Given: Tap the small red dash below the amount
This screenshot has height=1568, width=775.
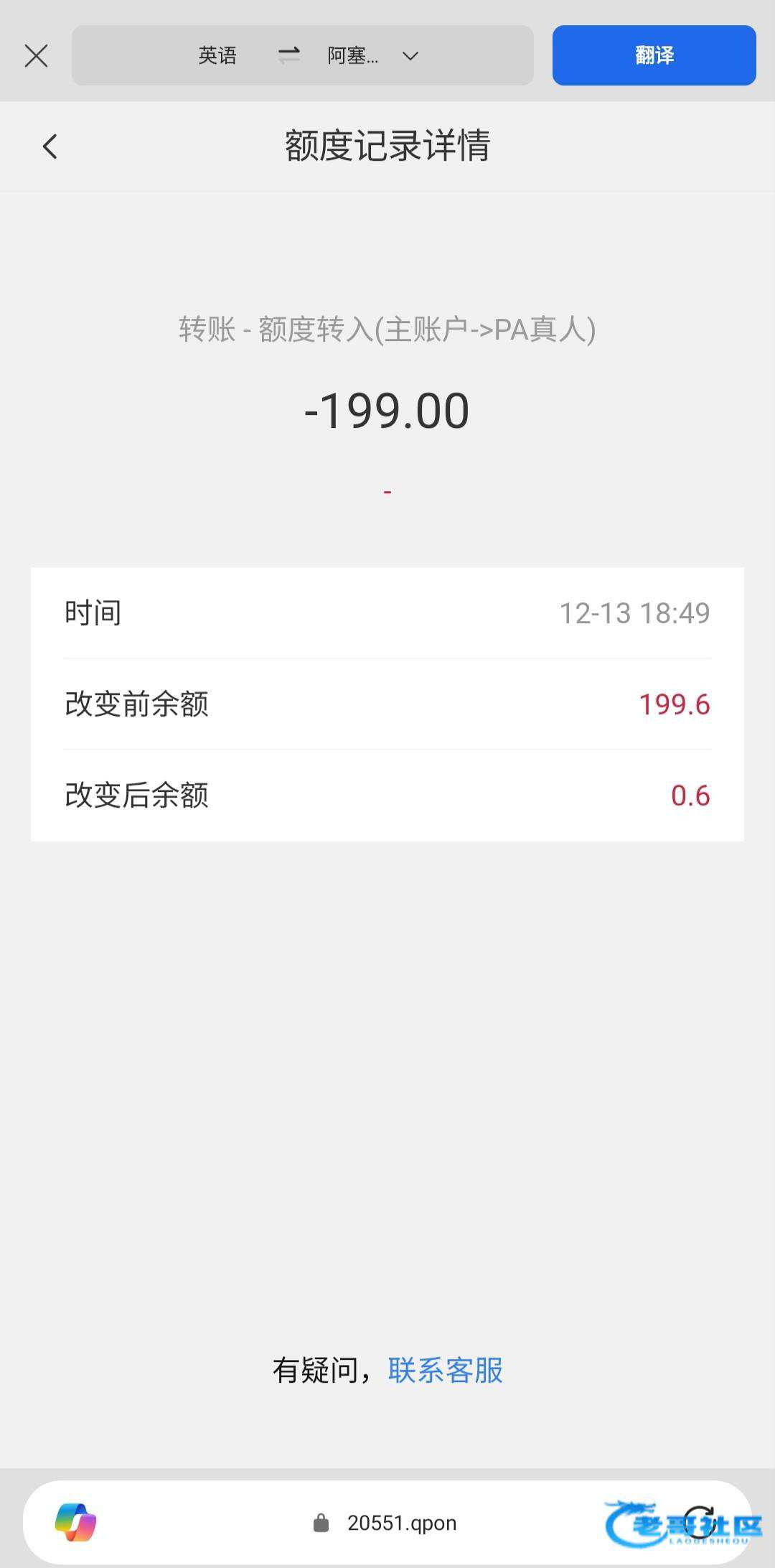Looking at the screenshot, I should click(387, 490).
